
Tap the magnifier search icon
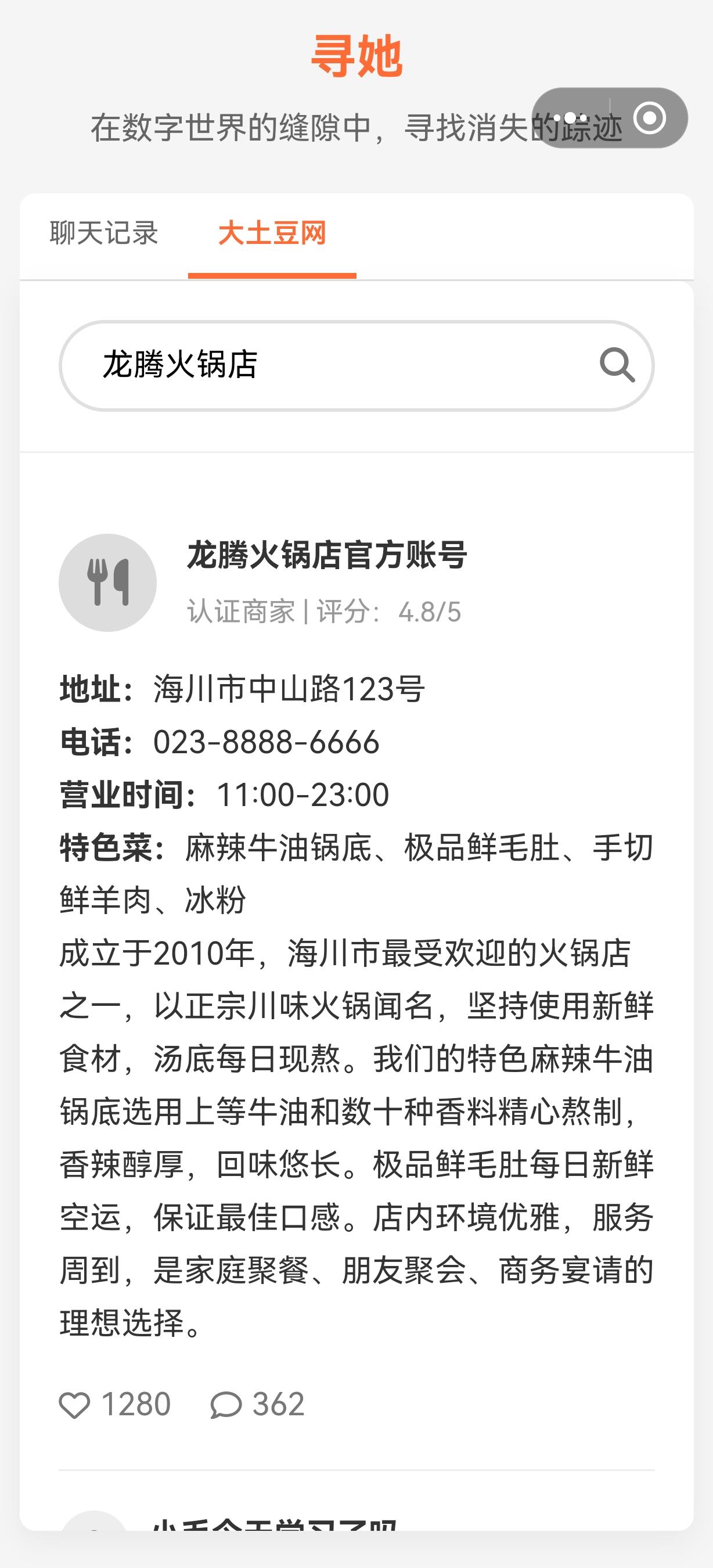(617, 365)
